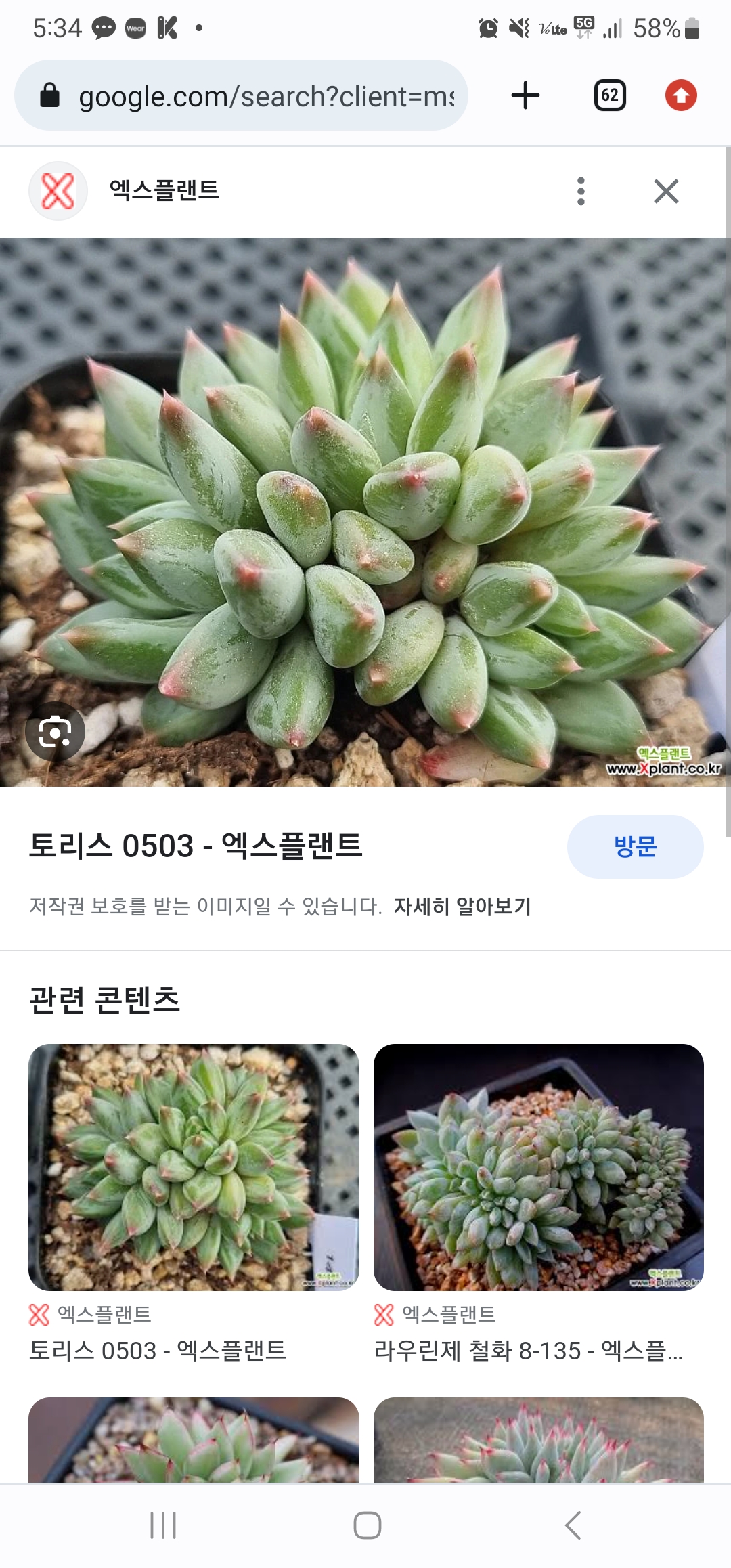Show recent apps from navigation bar
The height and width of the screenshot is (1568, 731).
163,1525
